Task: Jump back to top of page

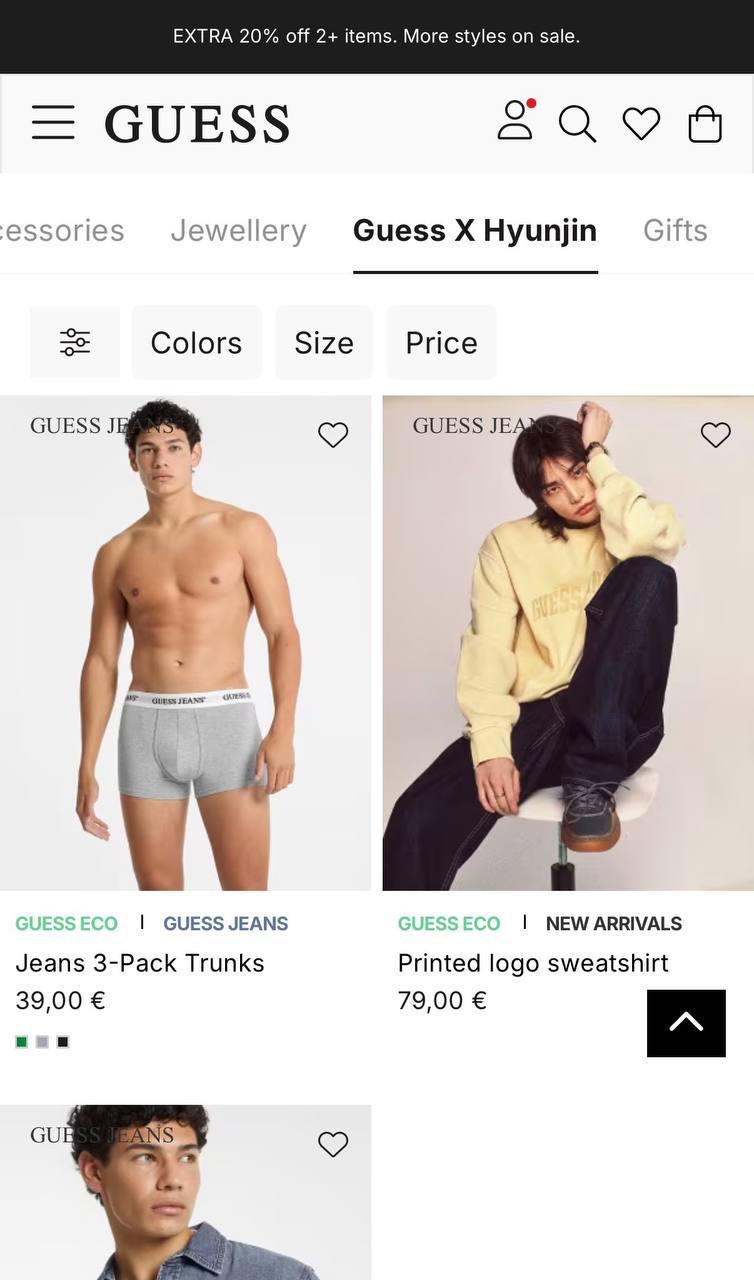Action: pos(686,1023)
